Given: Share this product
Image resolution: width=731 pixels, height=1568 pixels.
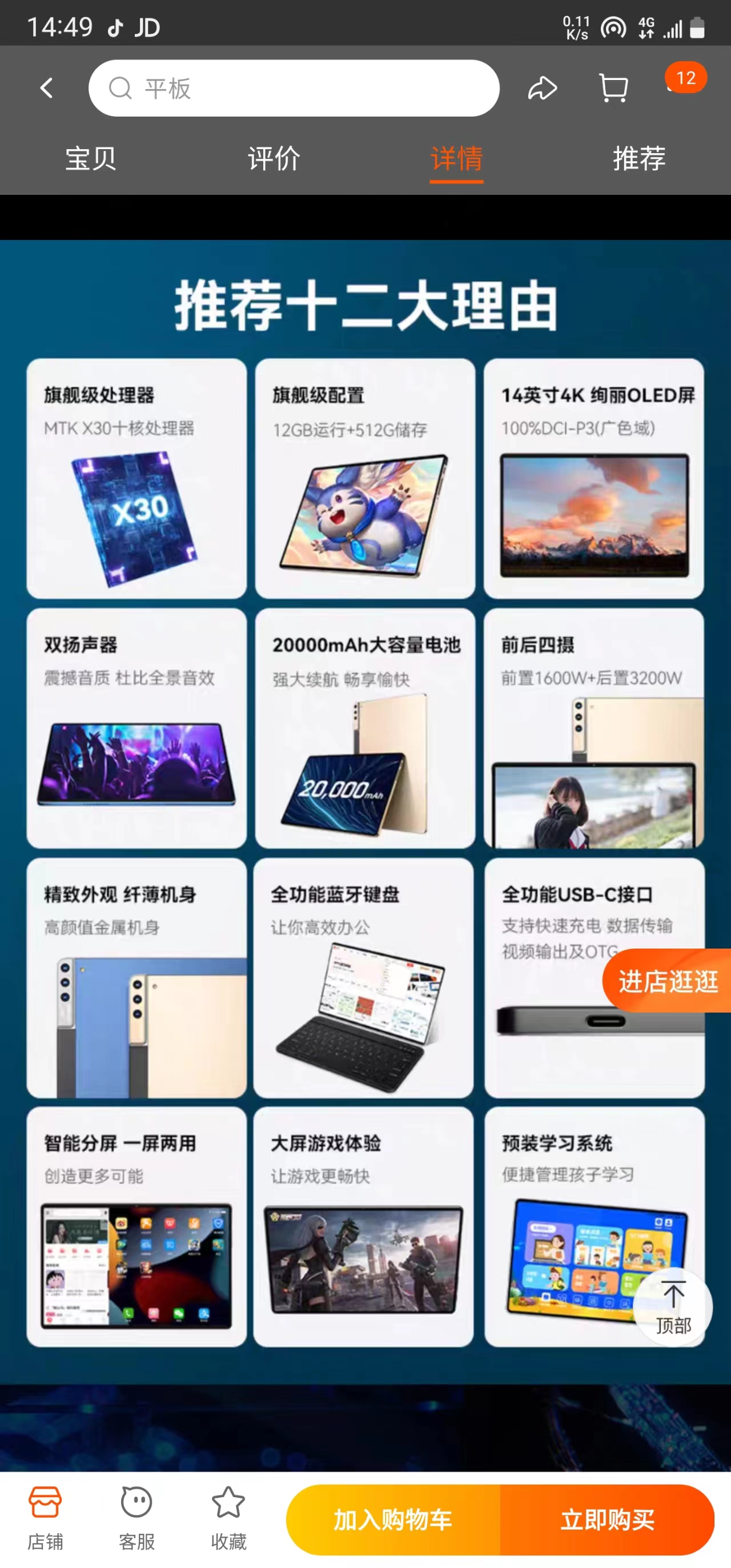Looking at the screenshot, I should (x=542, y=88).
